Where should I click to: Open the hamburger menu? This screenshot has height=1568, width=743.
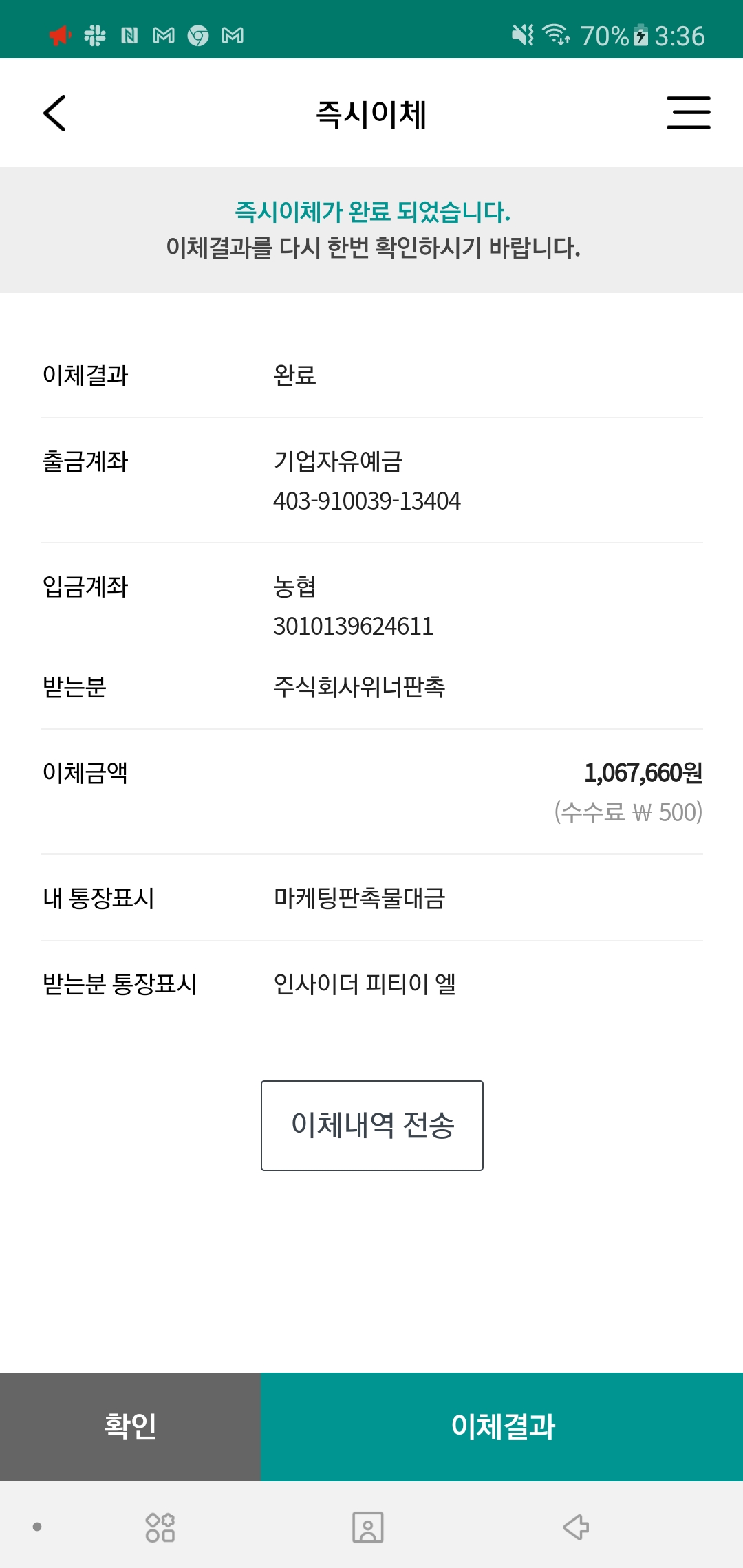coord(688,113)
